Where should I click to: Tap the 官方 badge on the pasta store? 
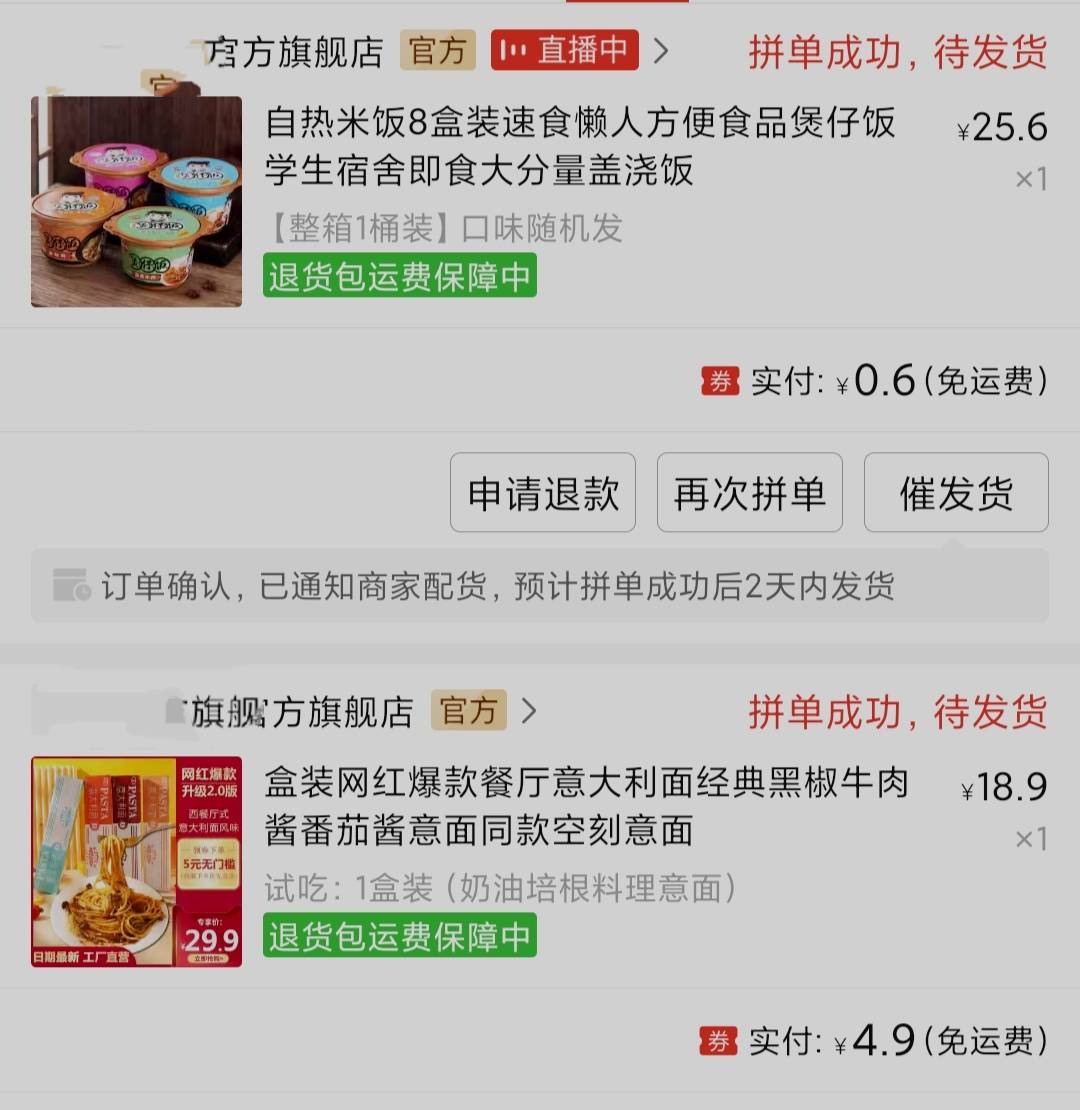click(469, 712)
